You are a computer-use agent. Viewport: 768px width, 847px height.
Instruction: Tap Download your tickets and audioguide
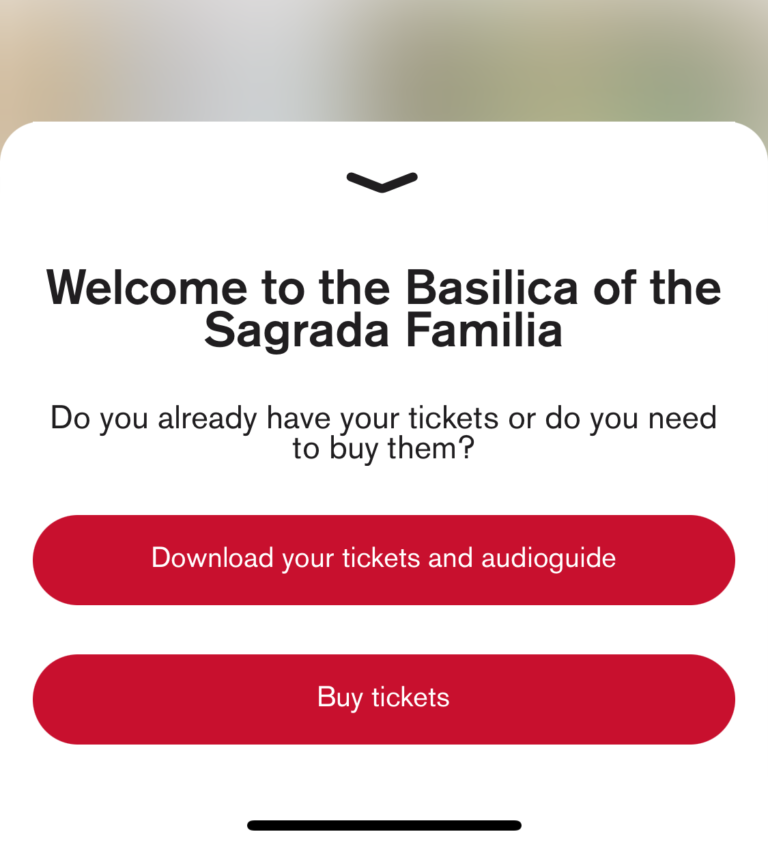point(384,559)
